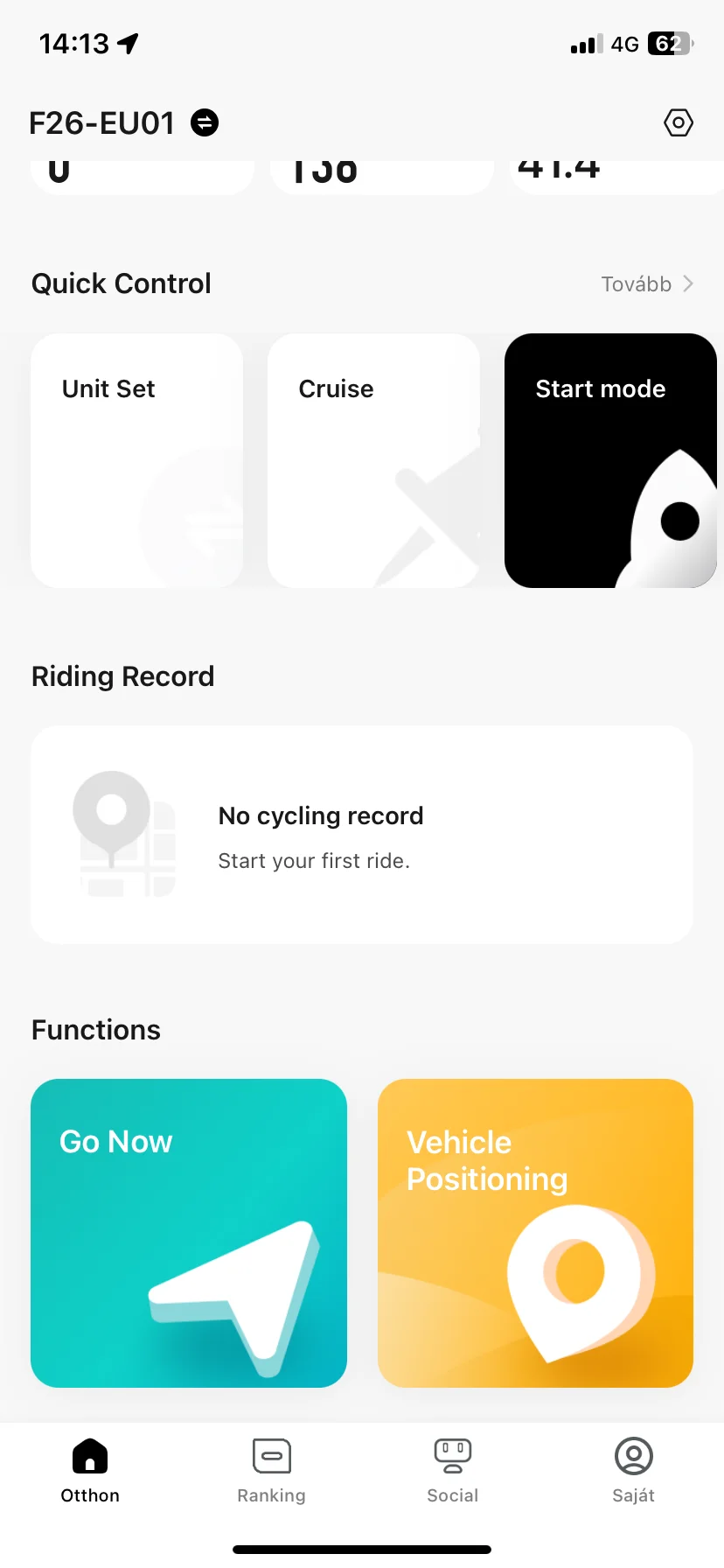The image size is (724, 1568).
Task: Switch device next to F26-EU01
Action: [205, 122]
